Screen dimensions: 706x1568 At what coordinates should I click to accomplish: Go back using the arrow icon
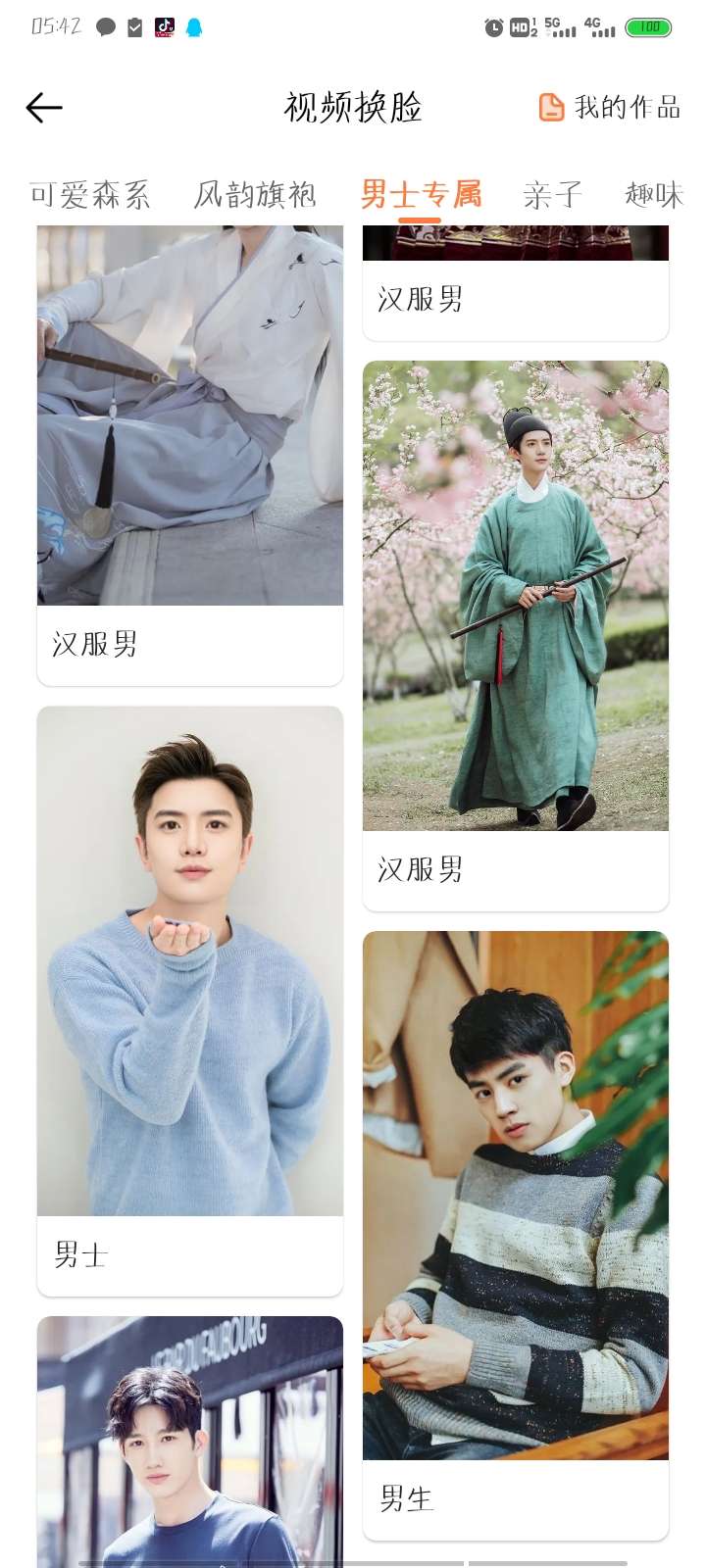point(44,108)
